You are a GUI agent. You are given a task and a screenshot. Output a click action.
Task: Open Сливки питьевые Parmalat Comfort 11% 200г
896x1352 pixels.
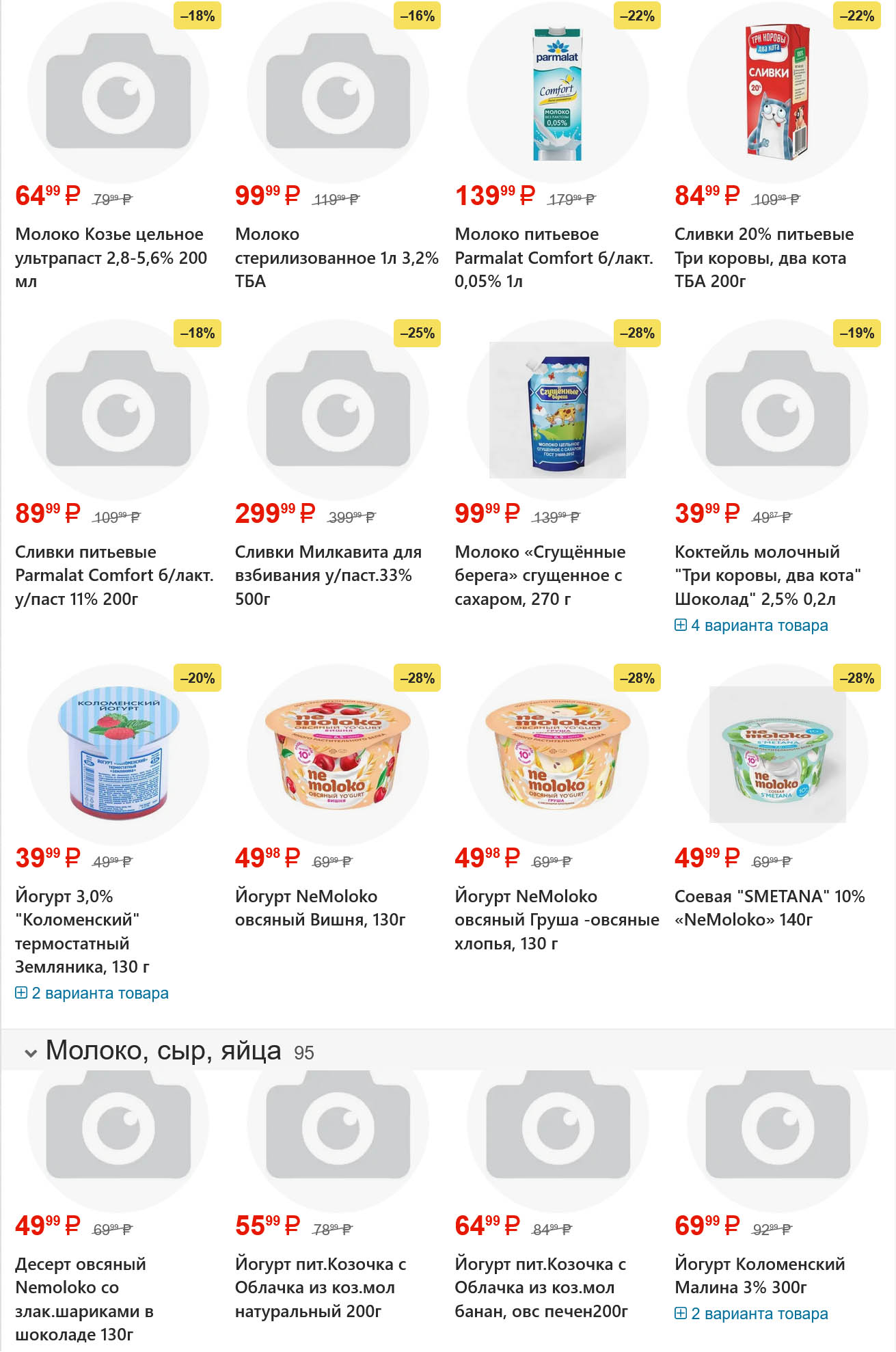coord(114,575)
